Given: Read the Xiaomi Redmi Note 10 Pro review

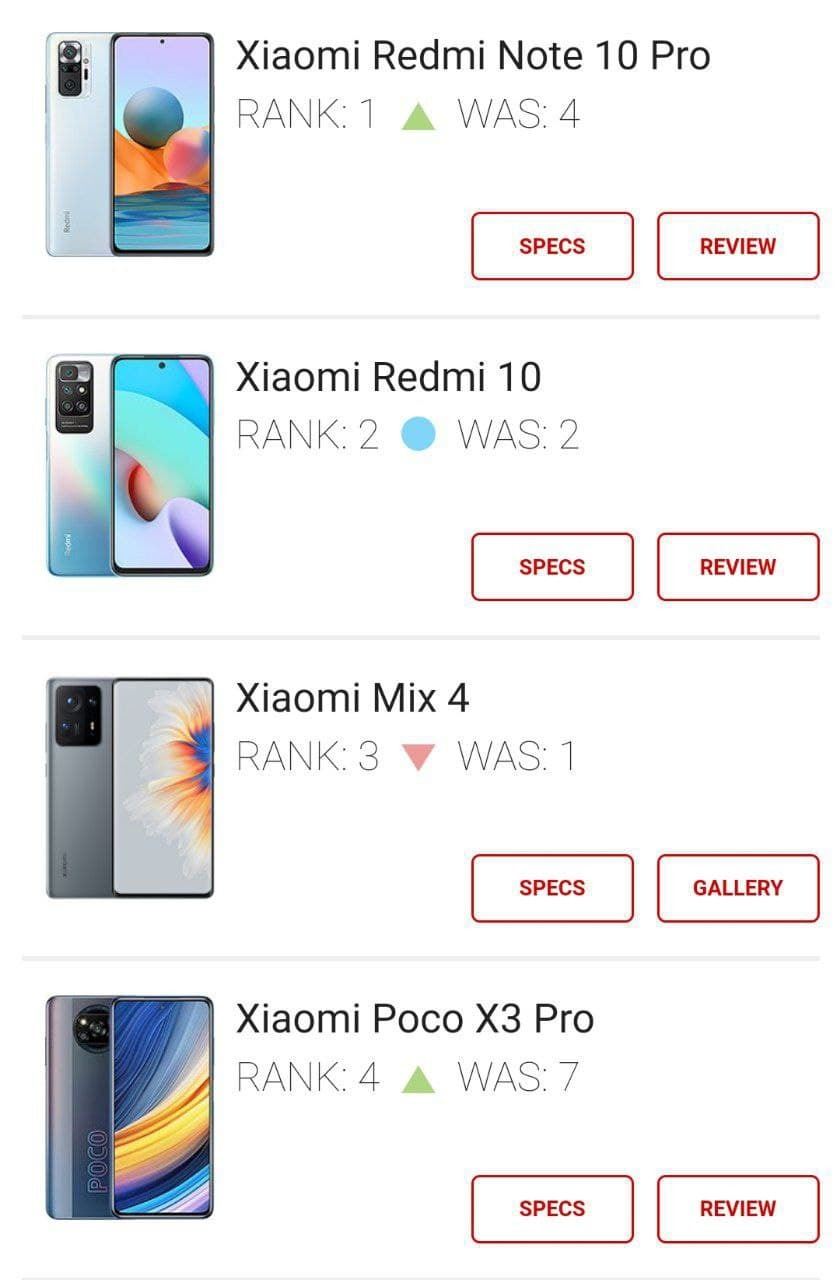Looking at the screenshot, I should point(738,246).
